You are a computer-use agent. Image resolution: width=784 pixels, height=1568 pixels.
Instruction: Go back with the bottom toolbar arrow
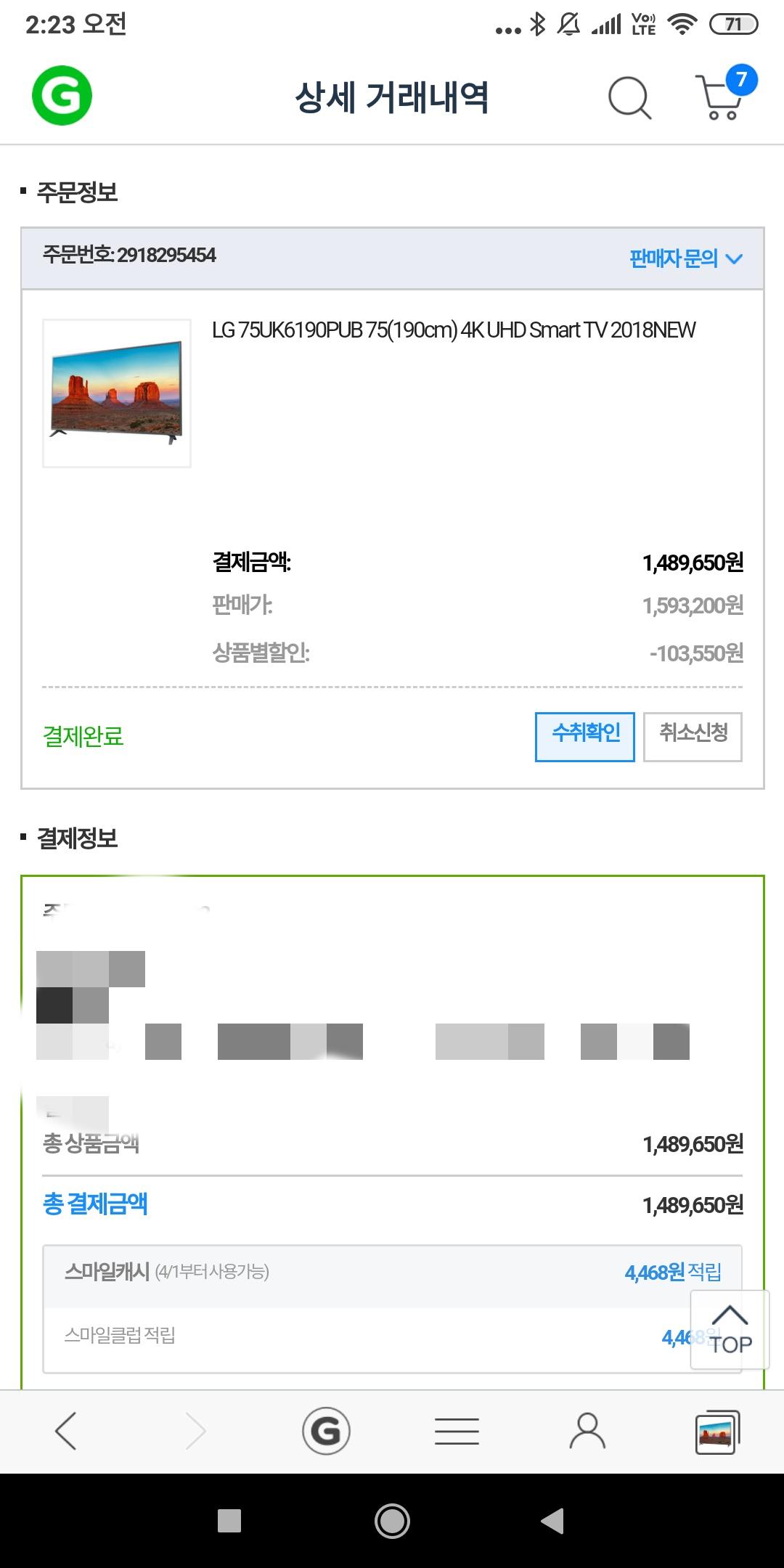point(65,1431)
